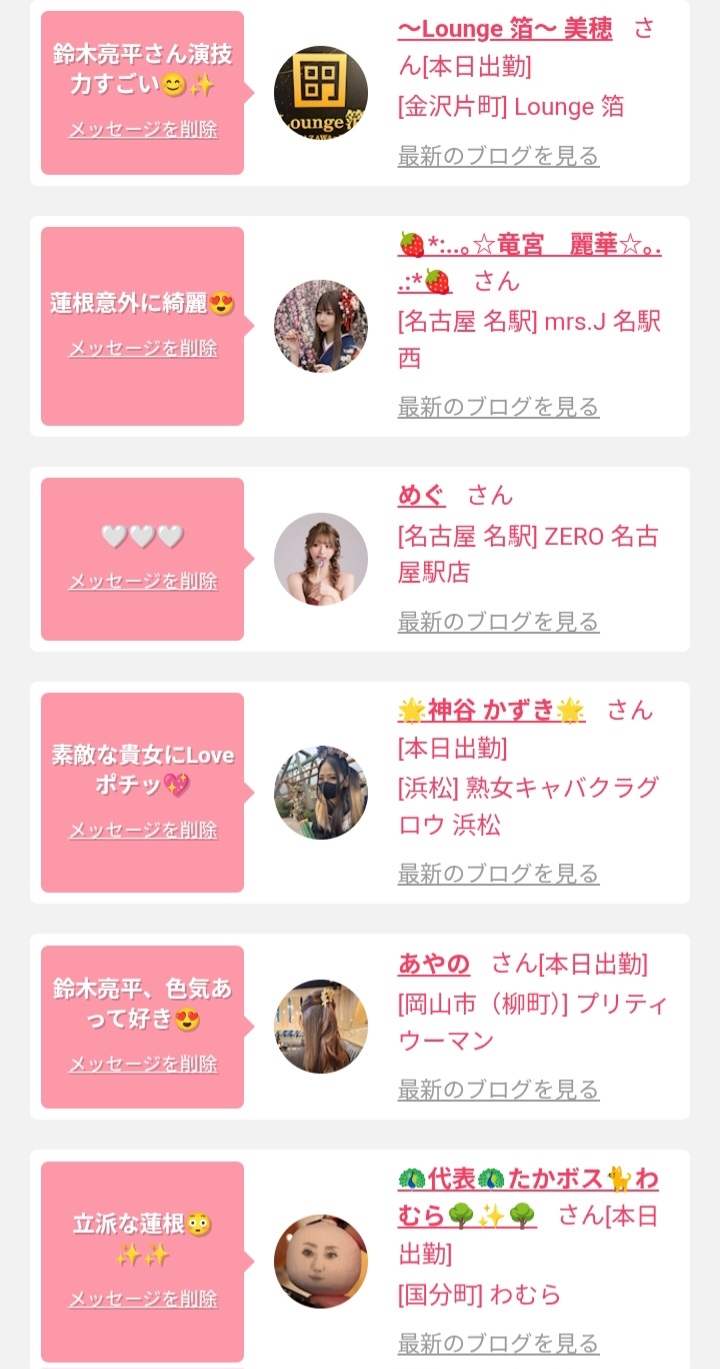Viewport: 720px width, 1369px height.
Task: View latest blog of Lounge 箔 美穂
Action: (x=498, y=156)
